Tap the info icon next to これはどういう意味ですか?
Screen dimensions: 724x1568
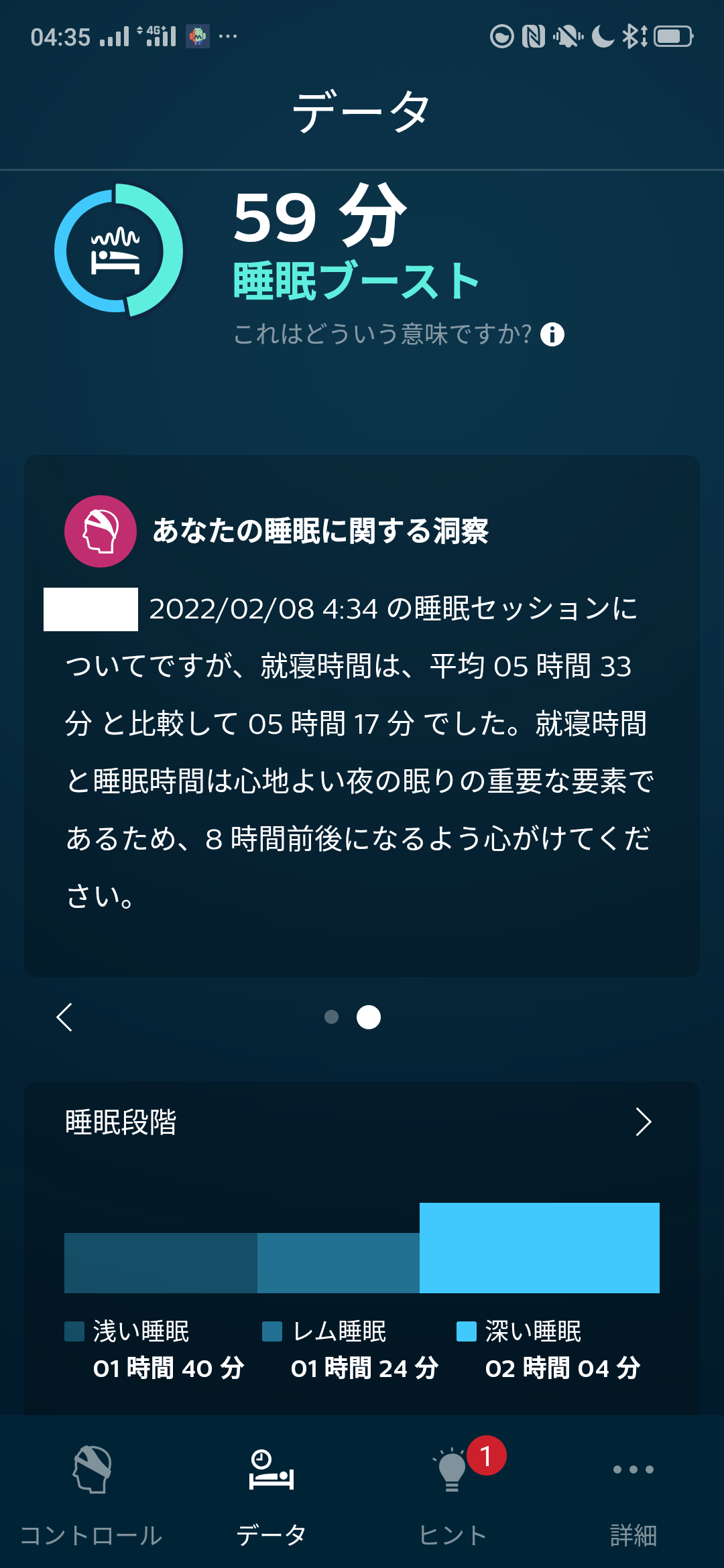(552, 334)
